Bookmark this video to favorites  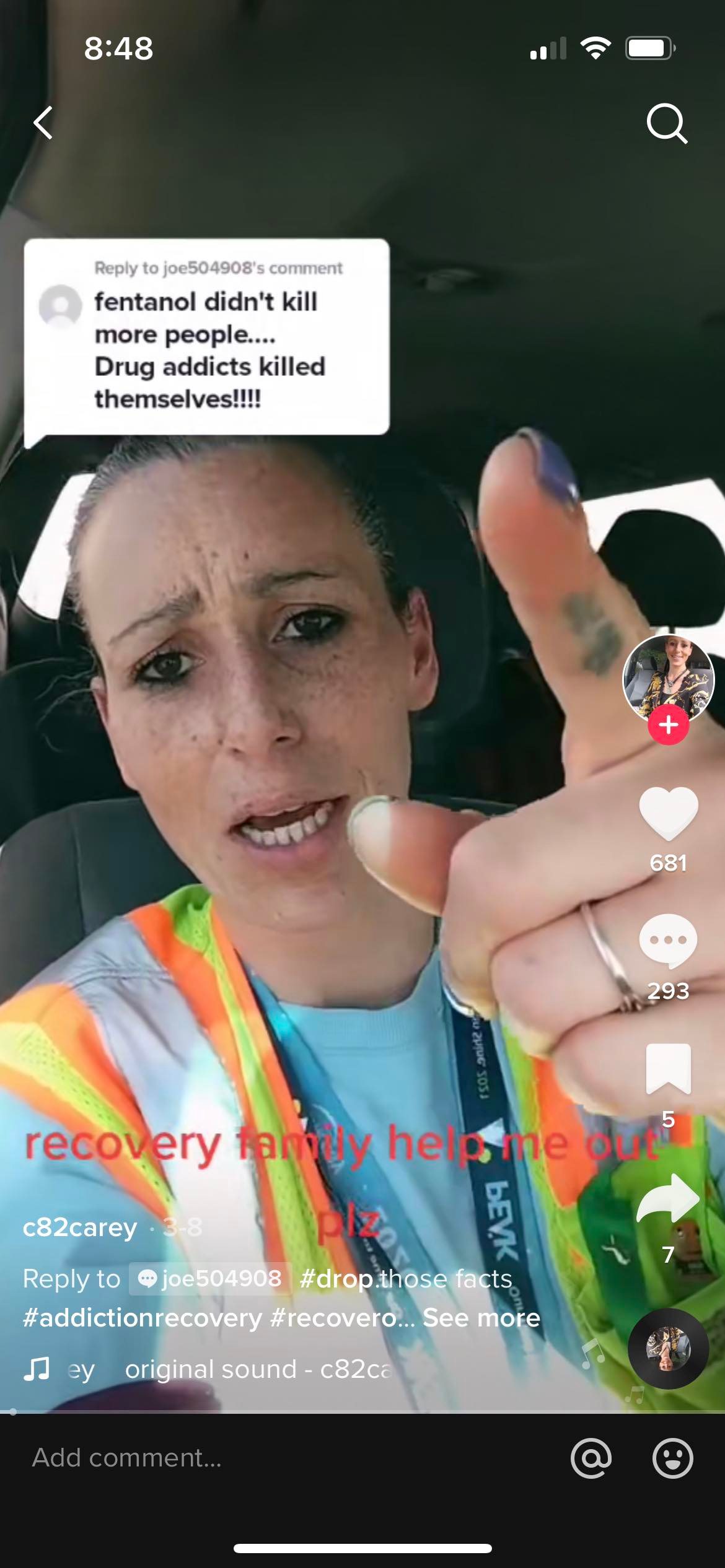[x=668, y=1068]
